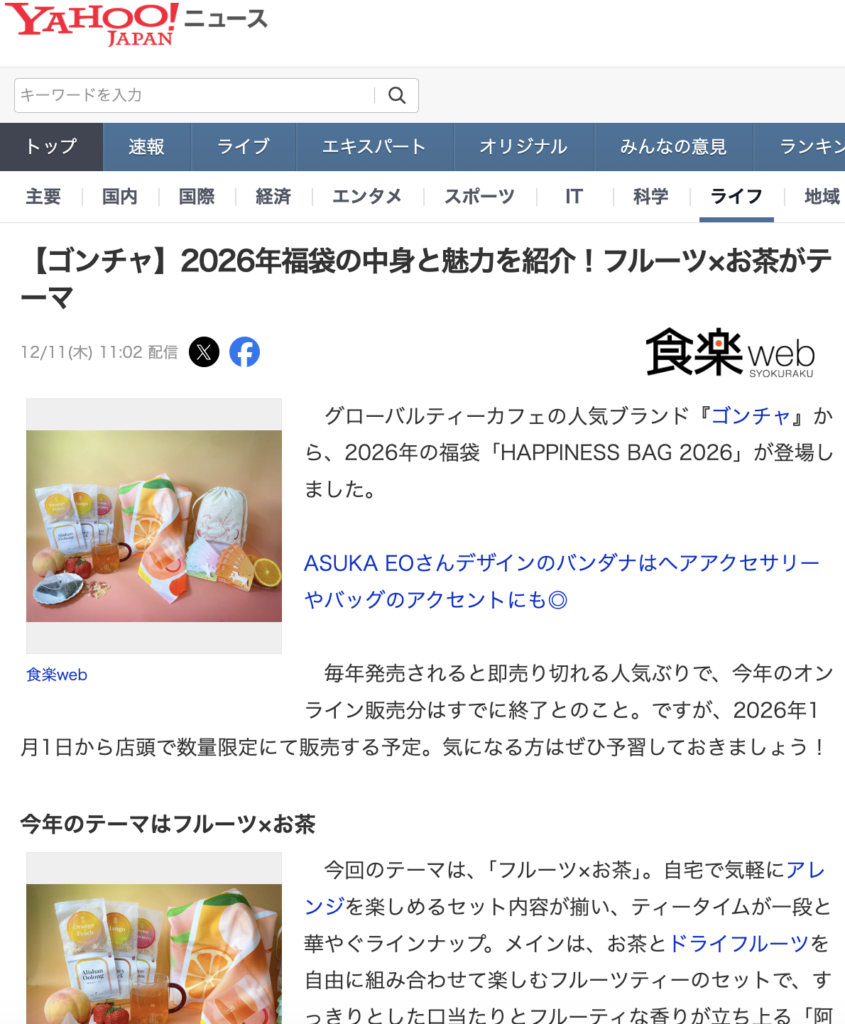Open the ASUKA EO bandana link
Image resolution: width=845 pixels, height=1024 pixels.
(x=560, y=563)
